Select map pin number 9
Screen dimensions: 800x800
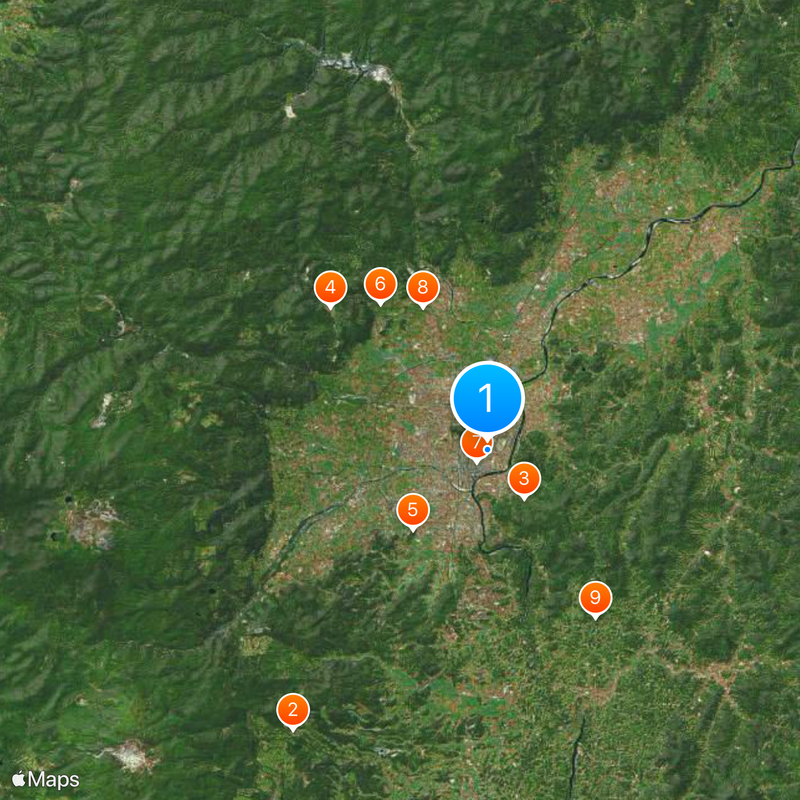595,598
